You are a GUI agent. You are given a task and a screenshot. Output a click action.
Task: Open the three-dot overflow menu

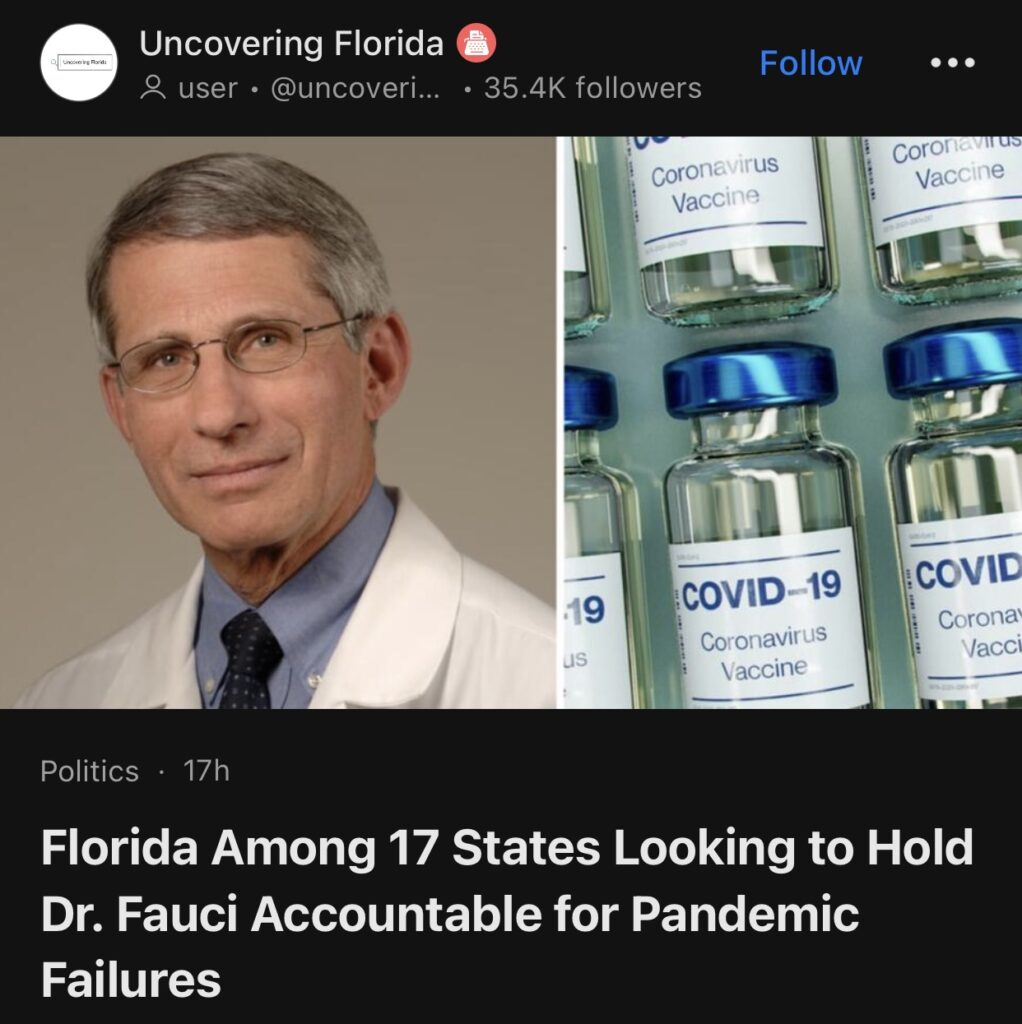[951, 63]
